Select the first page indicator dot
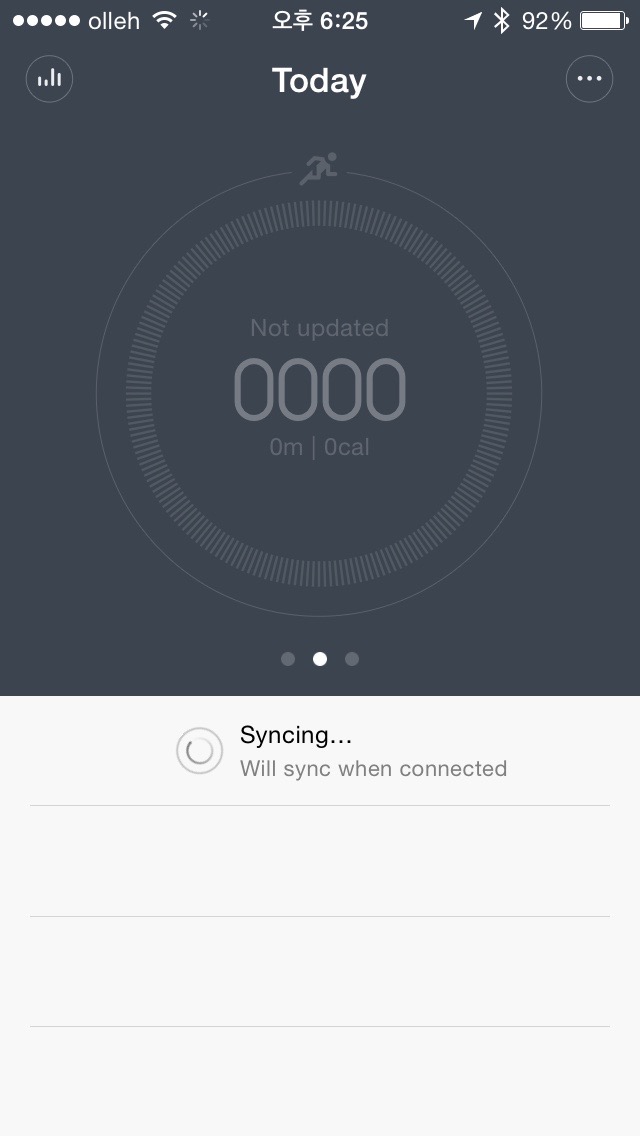Image resolution: width=640 pixels, height=1136 pixels. click(288, 659)
